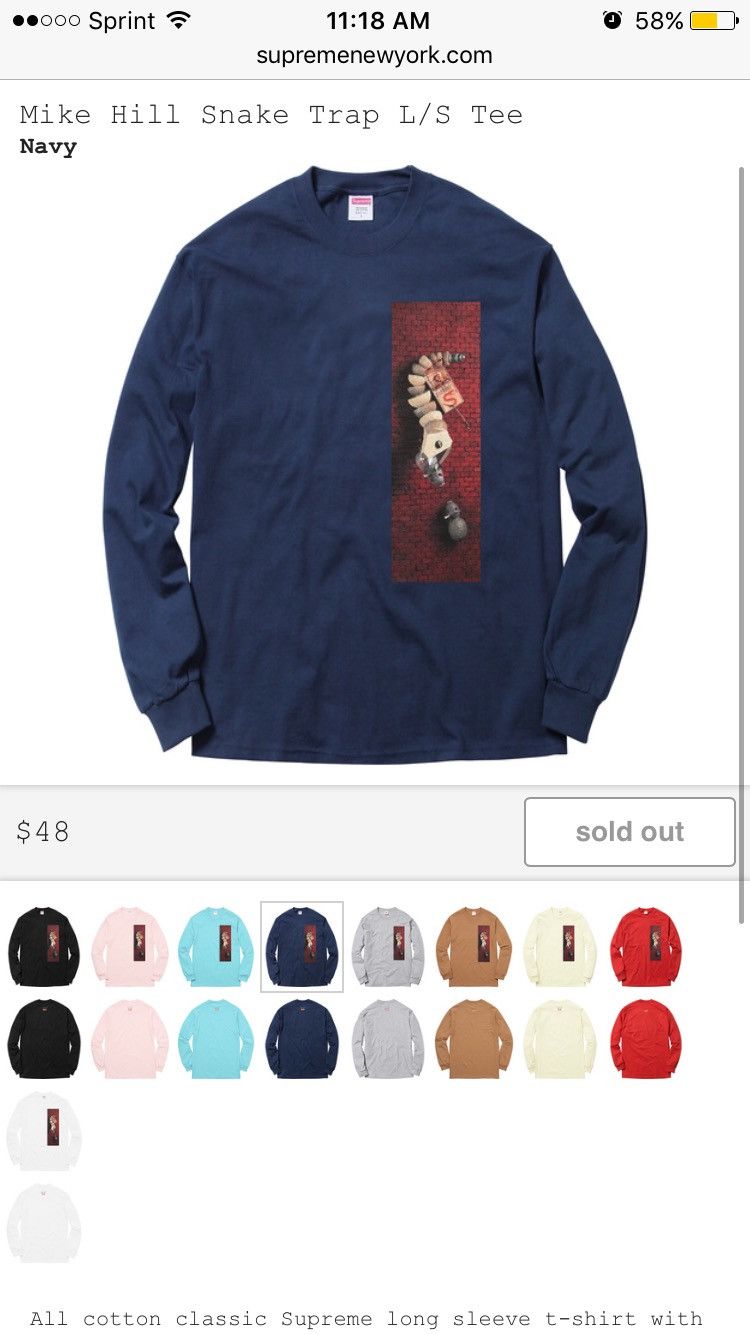Tap the sold out button
Screen dimensions: 750x1334
(630, 831)
